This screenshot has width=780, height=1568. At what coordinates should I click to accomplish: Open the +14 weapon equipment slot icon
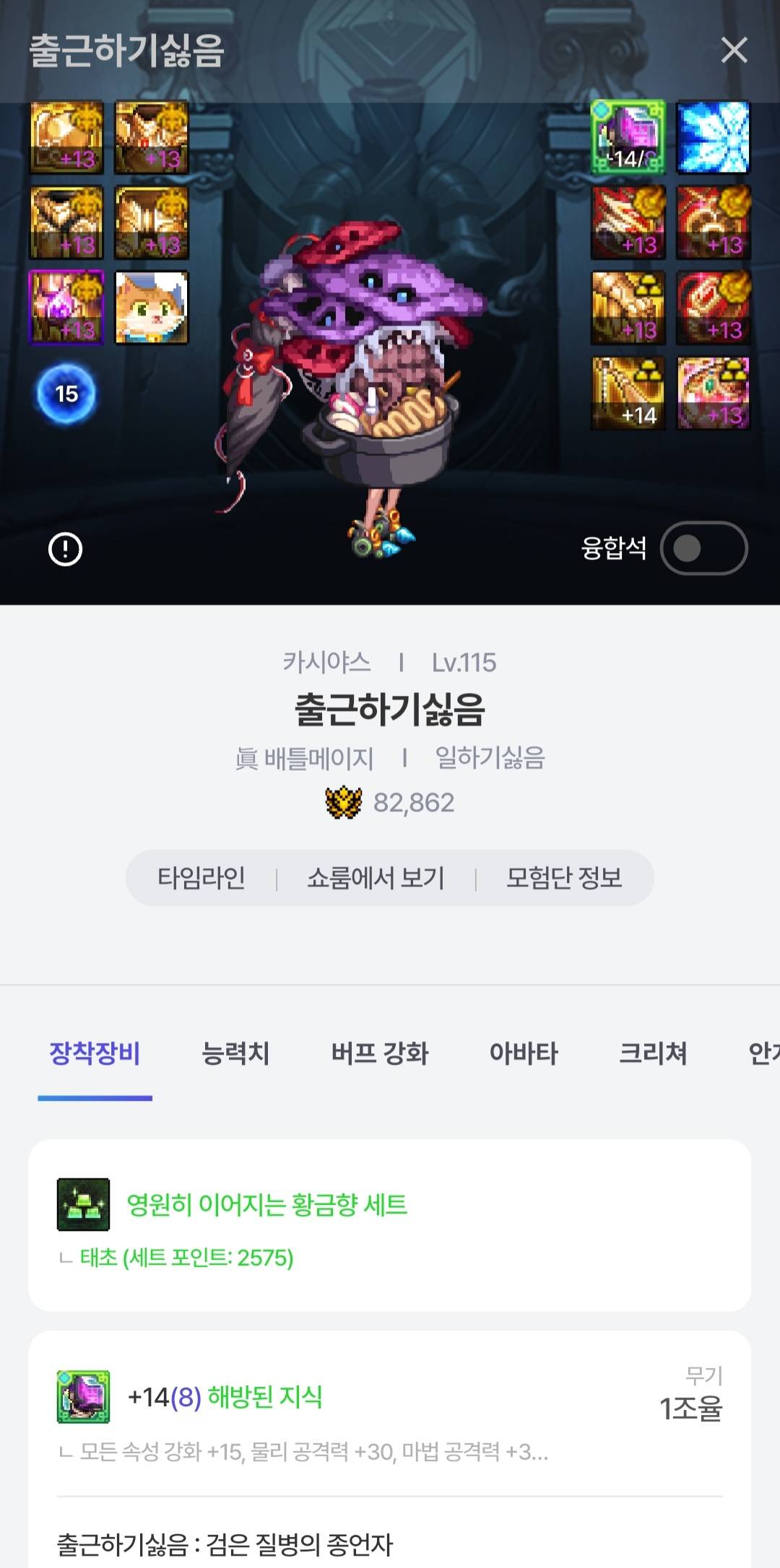point(628,137)
